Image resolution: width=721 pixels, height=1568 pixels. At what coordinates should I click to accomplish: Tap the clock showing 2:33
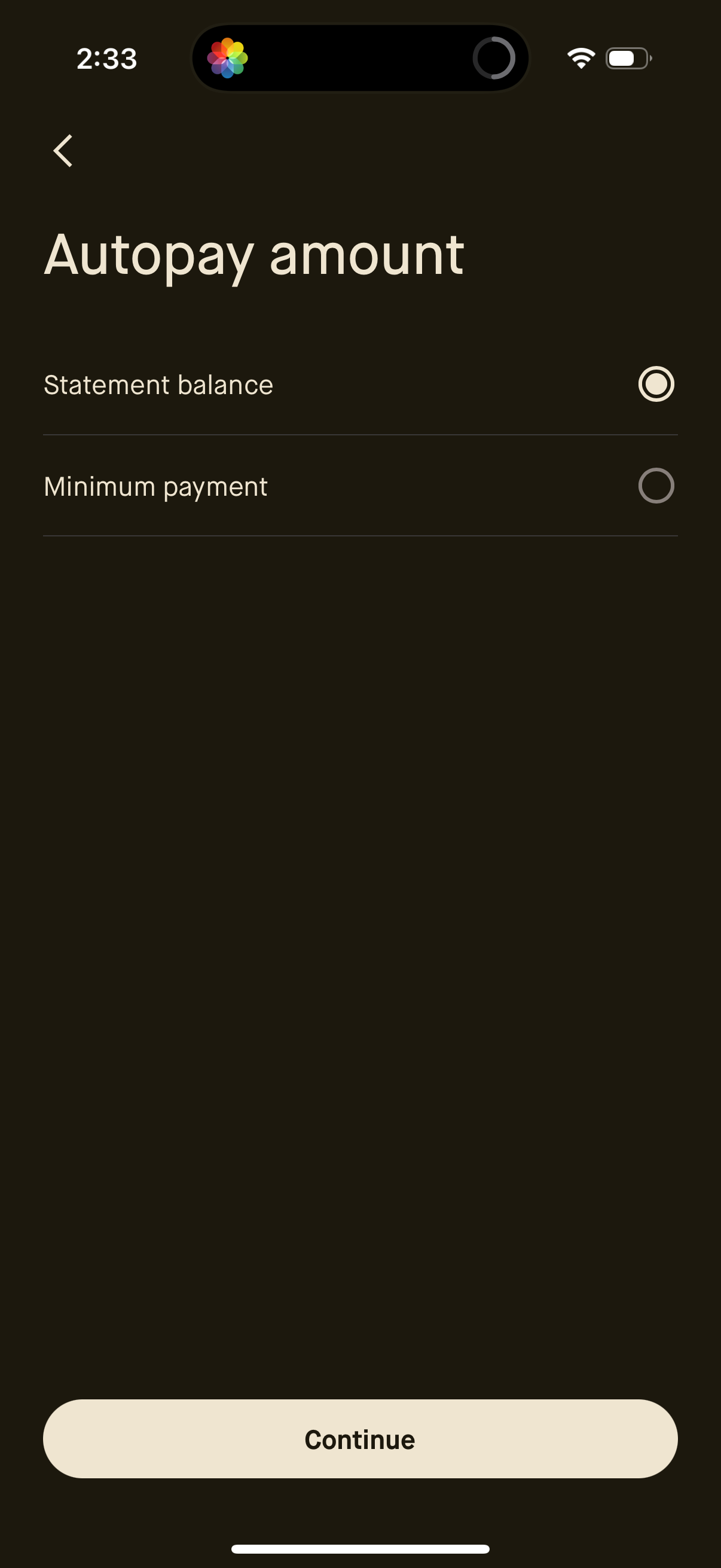tap(107, 59)
